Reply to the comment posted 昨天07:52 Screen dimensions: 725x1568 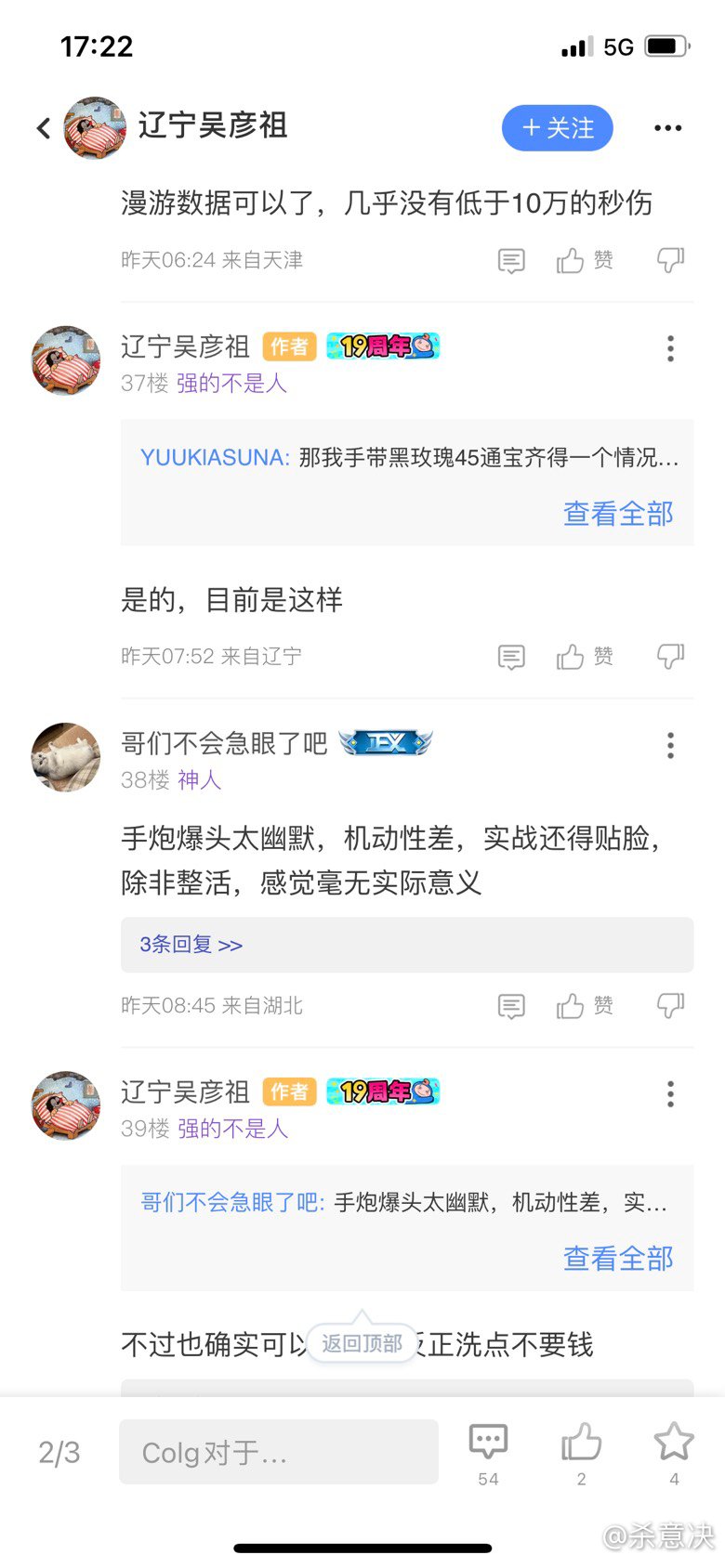[x=511, y=657]
